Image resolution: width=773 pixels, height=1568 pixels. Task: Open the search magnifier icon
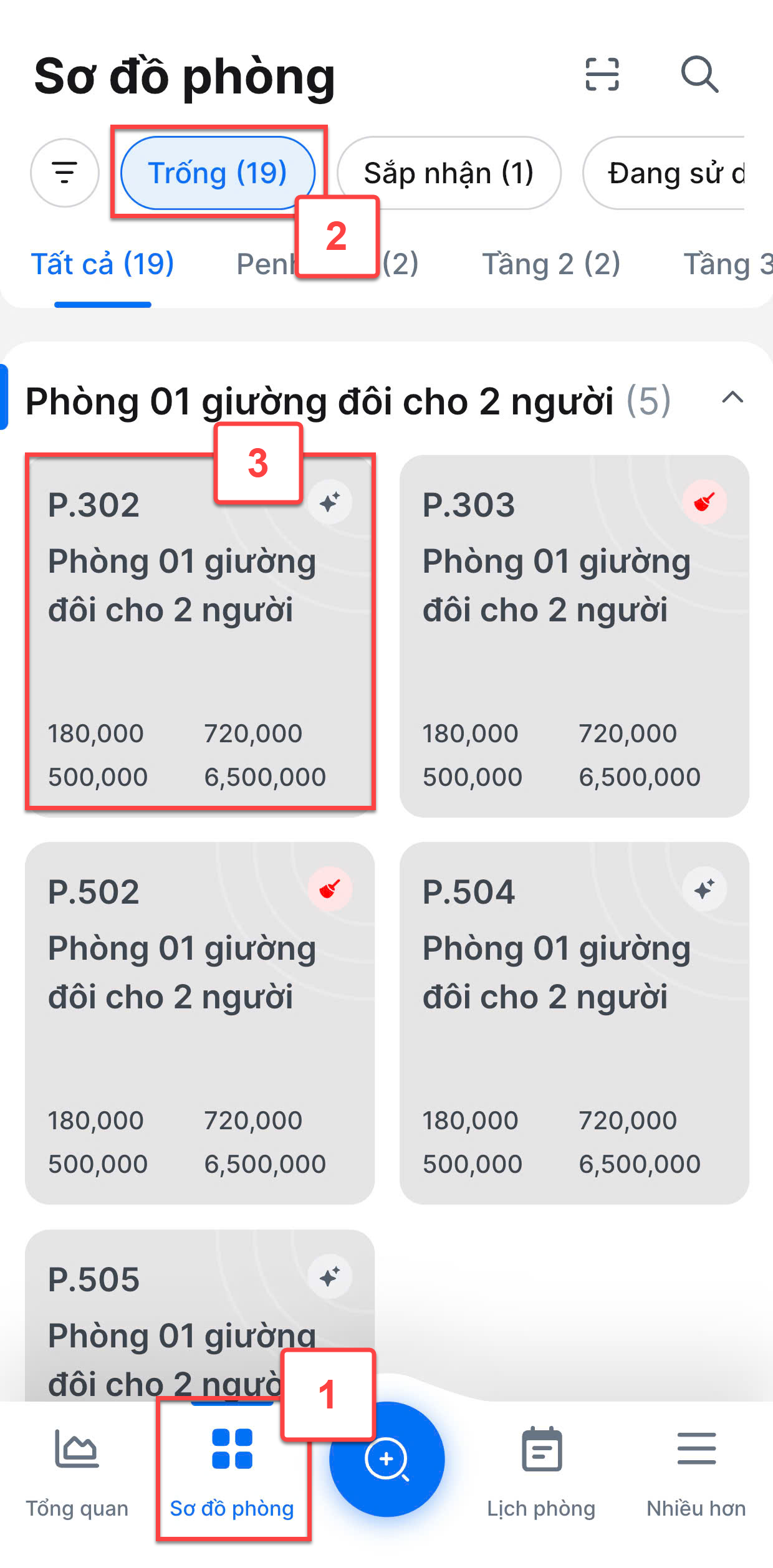699,74
